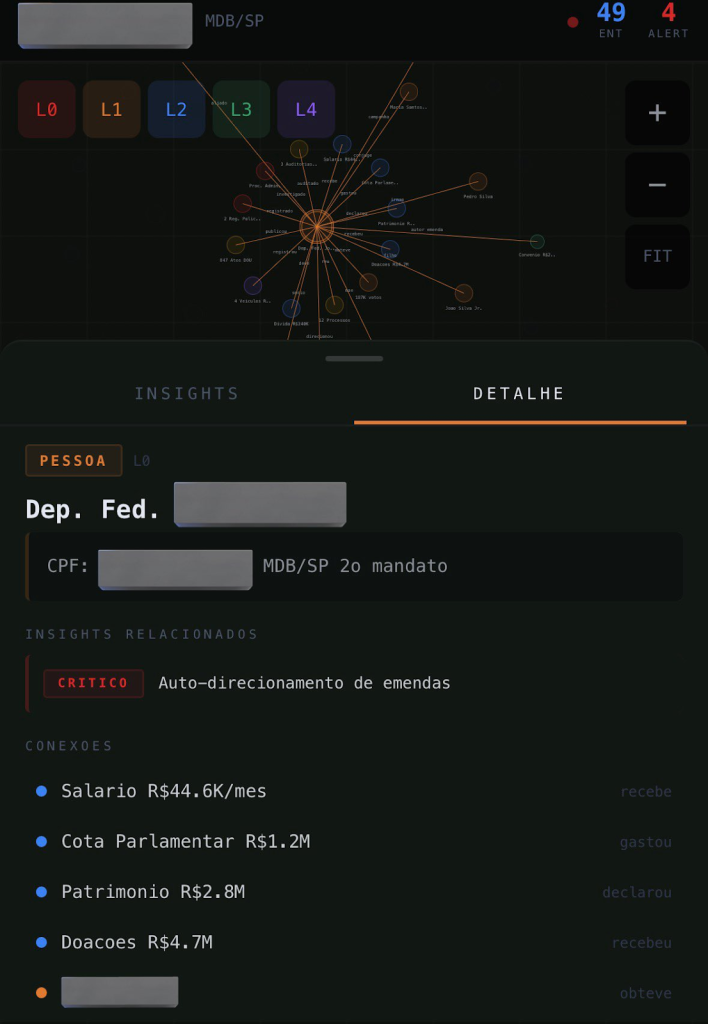Toggle the L0 level filter

coord(47,109)
